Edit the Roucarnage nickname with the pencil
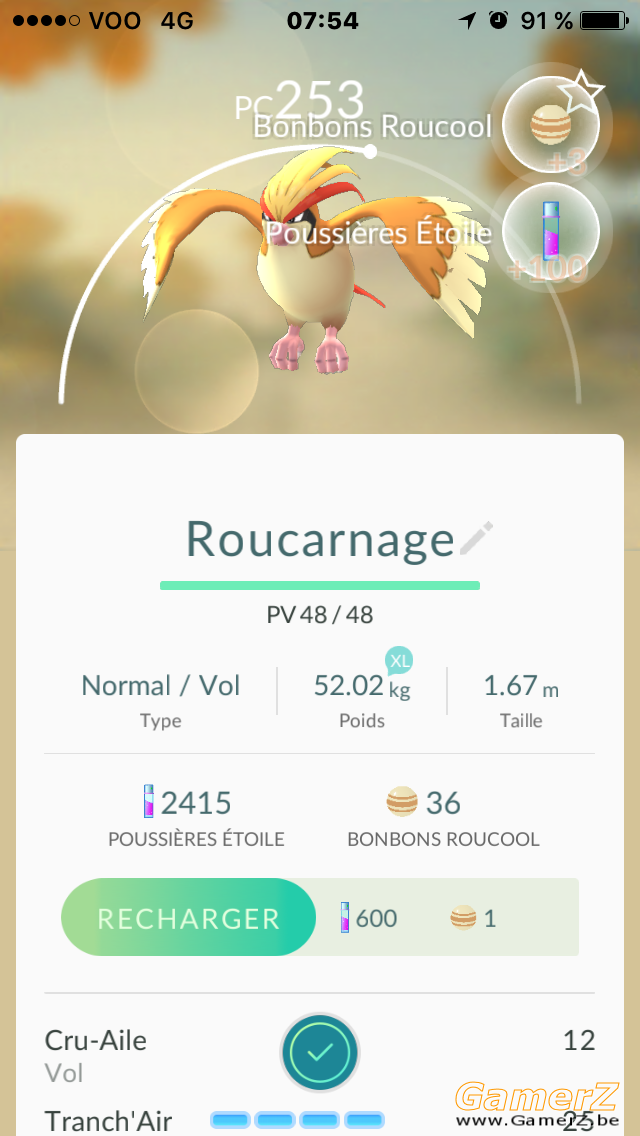This screenshot has width=640, height=1136. [476, 538]
